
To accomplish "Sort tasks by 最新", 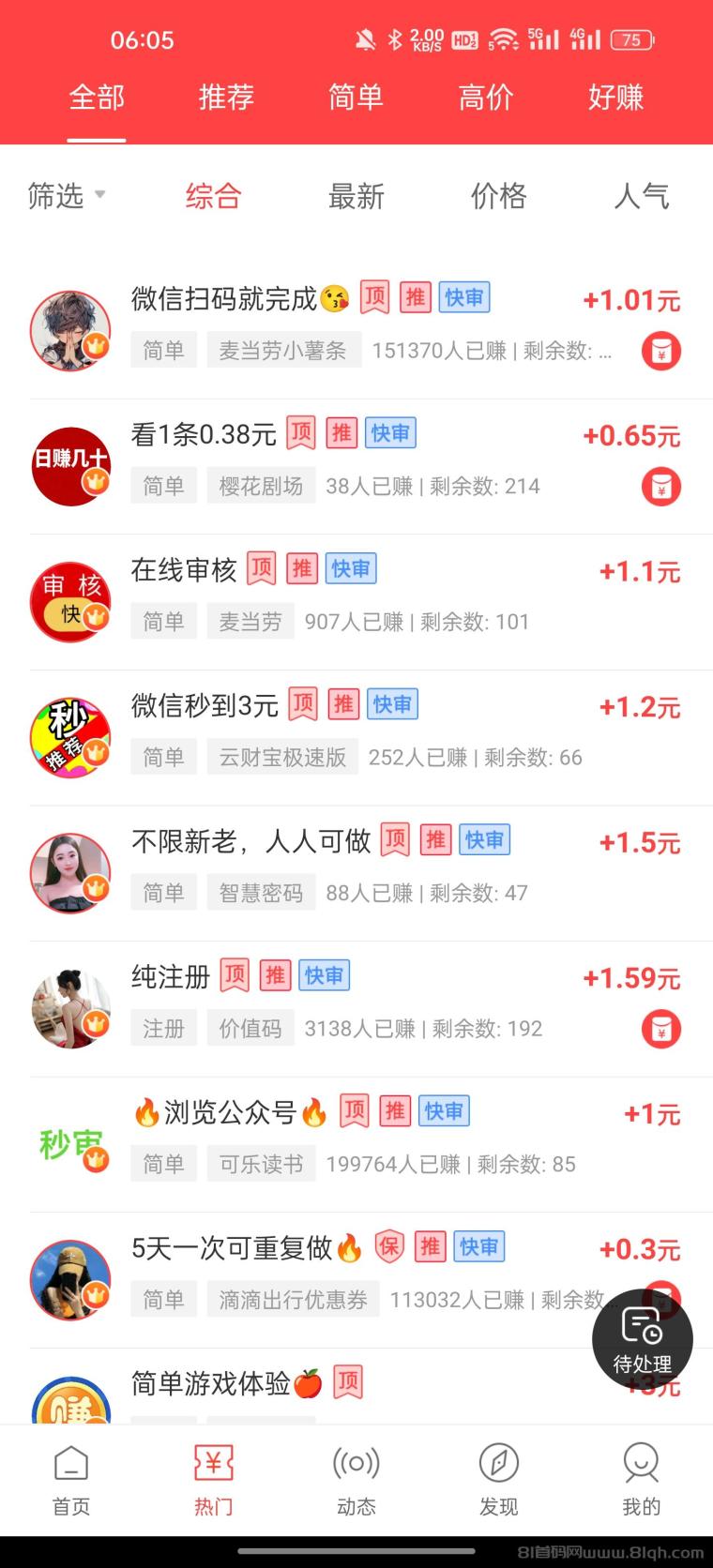I will 357,196.
